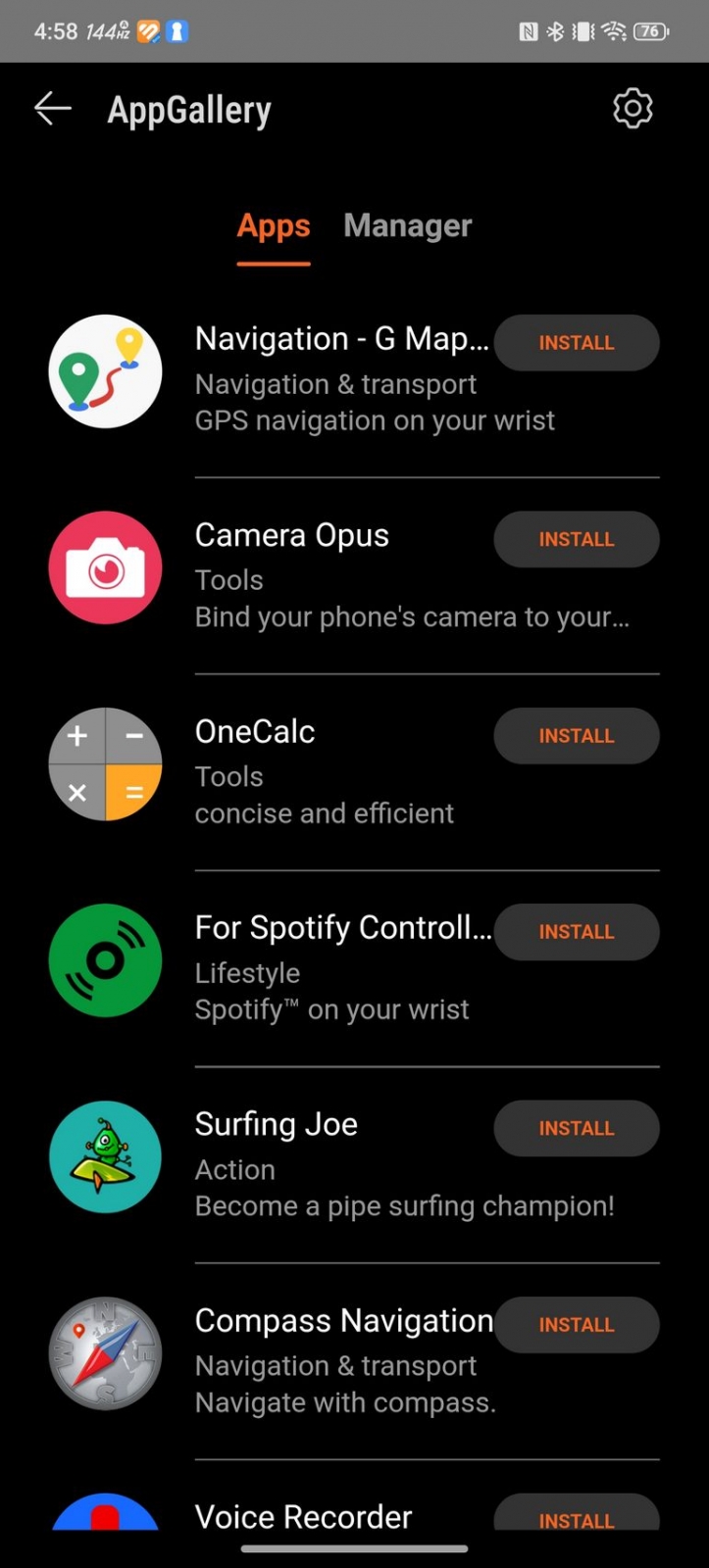Install Surfing Joe
Screen dimensions: 709x1568
[577, 1128]
